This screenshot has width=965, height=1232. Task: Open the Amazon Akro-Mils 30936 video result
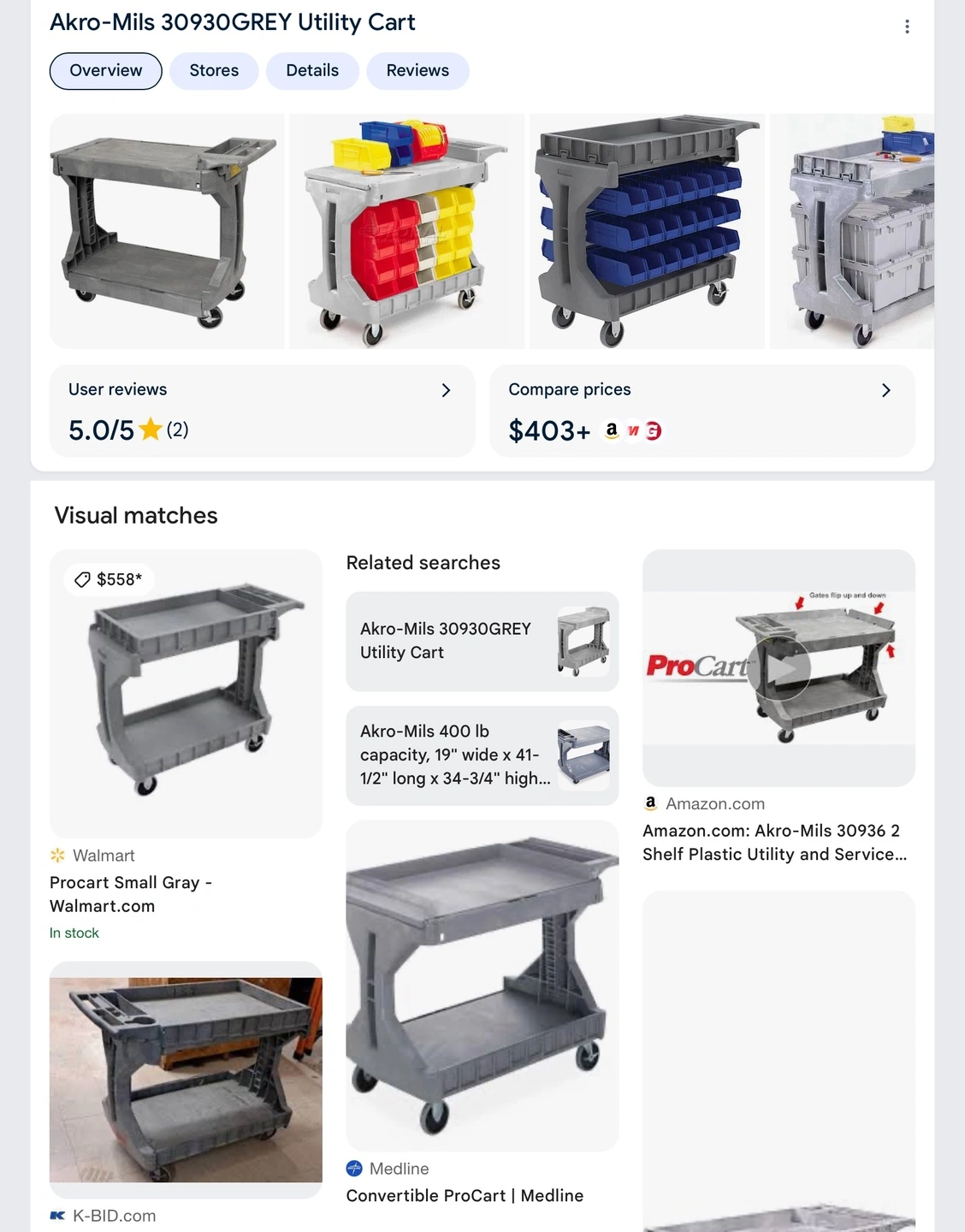coord(779,707)
